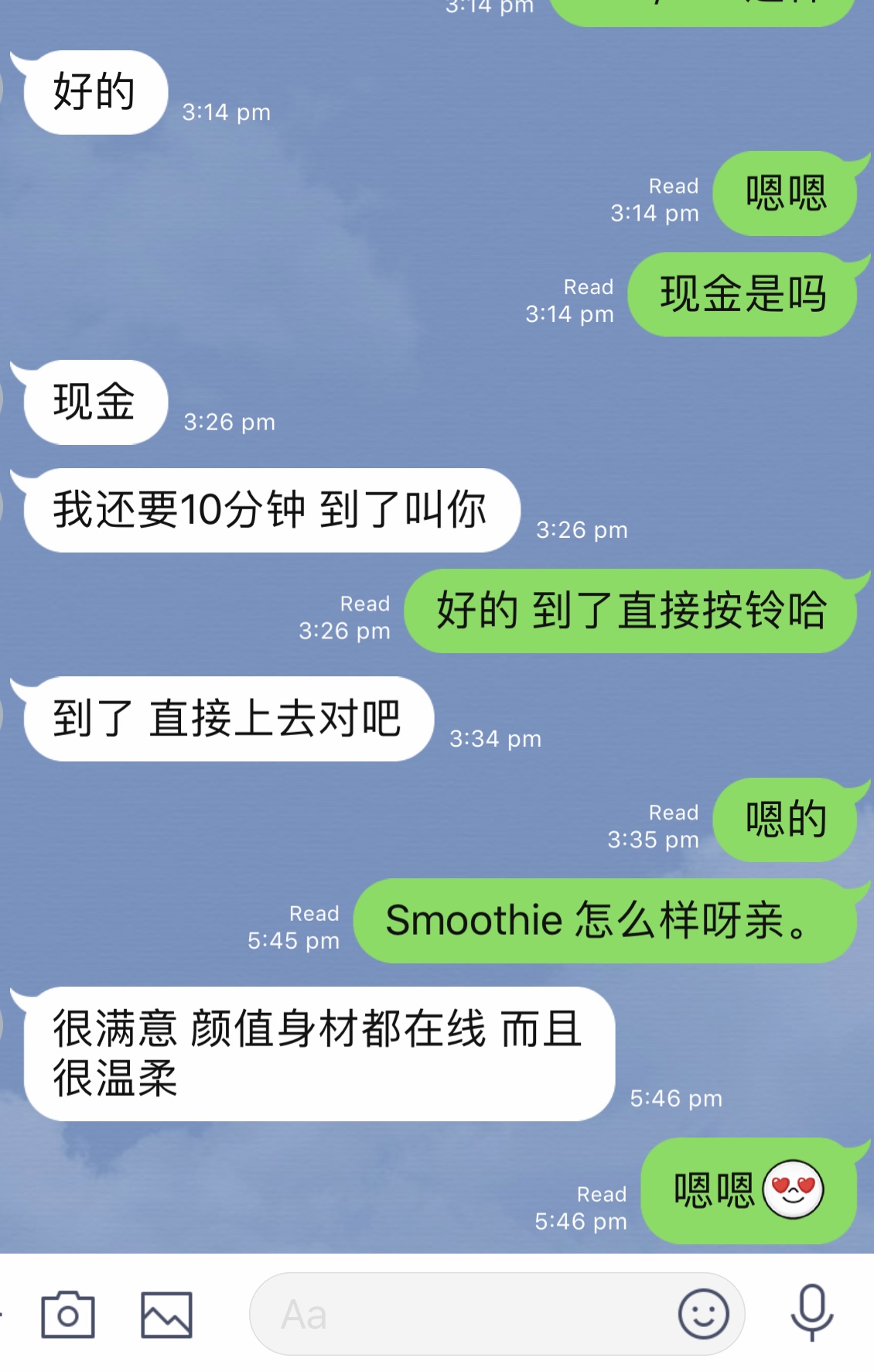This screenshot has height=1372, width=874.
Task: Tap the microphone to record voice
Action: pyautogui.click(x=811, y=1312)
